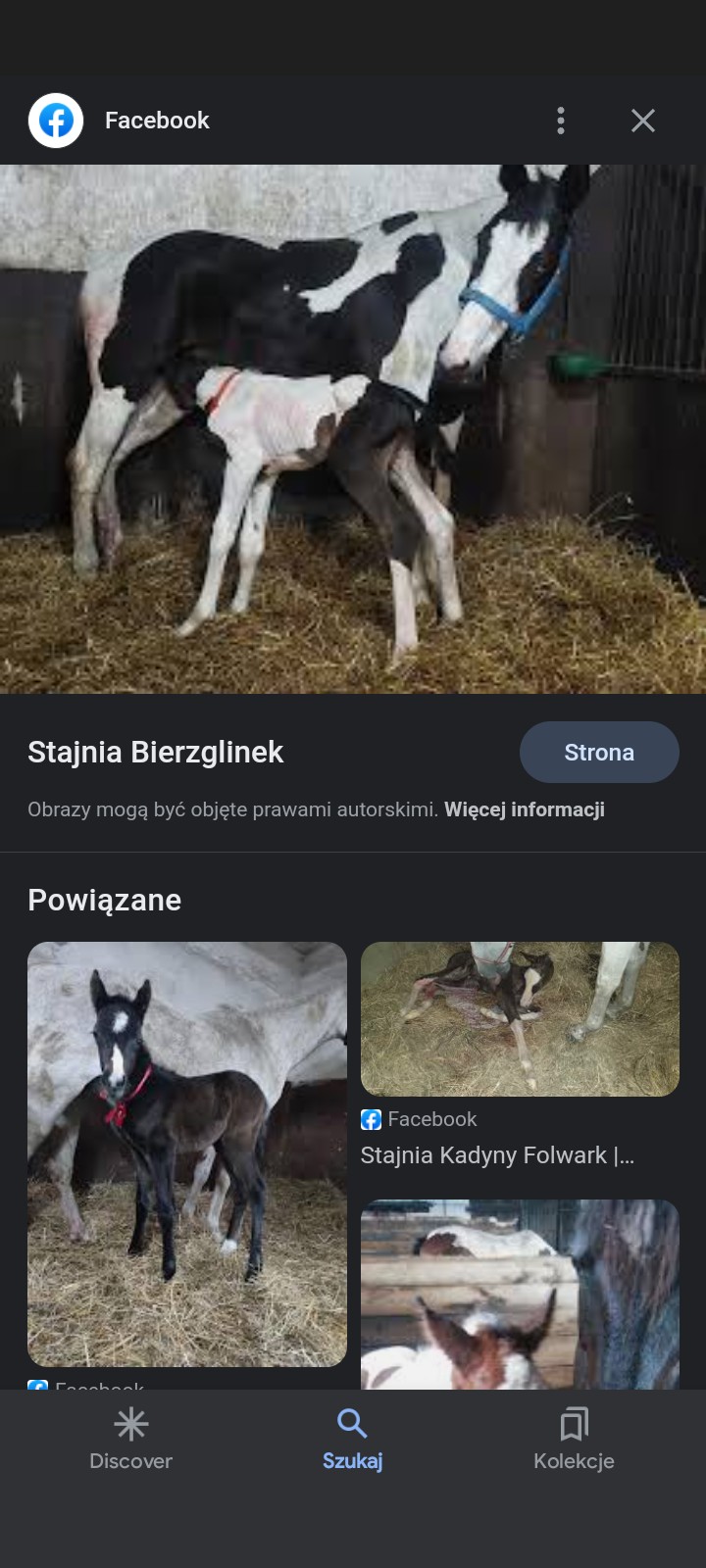Open the Stajnia Kadyny Folwark related image

(520, 1019)
